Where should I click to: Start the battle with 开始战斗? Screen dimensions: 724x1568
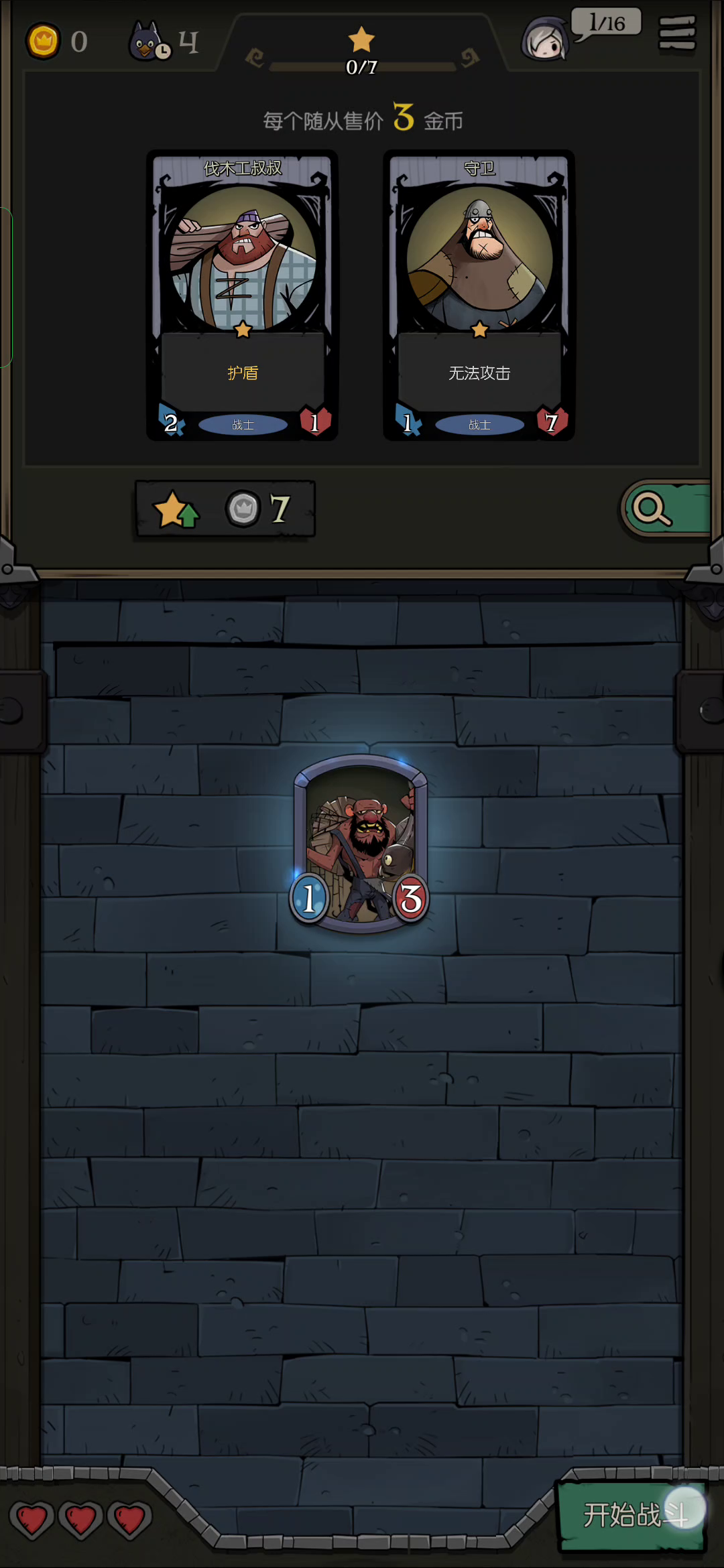631,1516
